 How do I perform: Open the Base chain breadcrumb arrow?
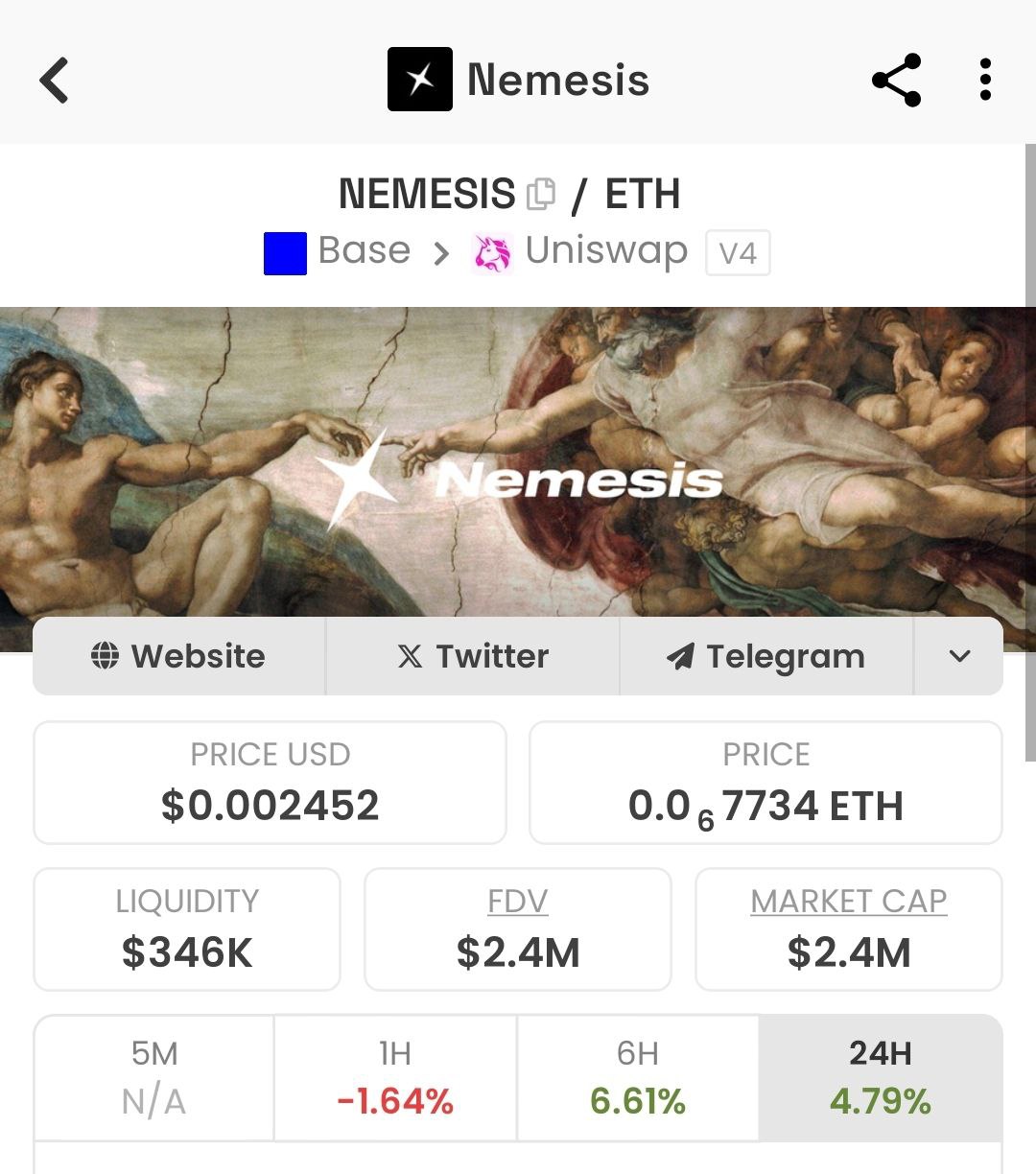click(x=441, y=253)
